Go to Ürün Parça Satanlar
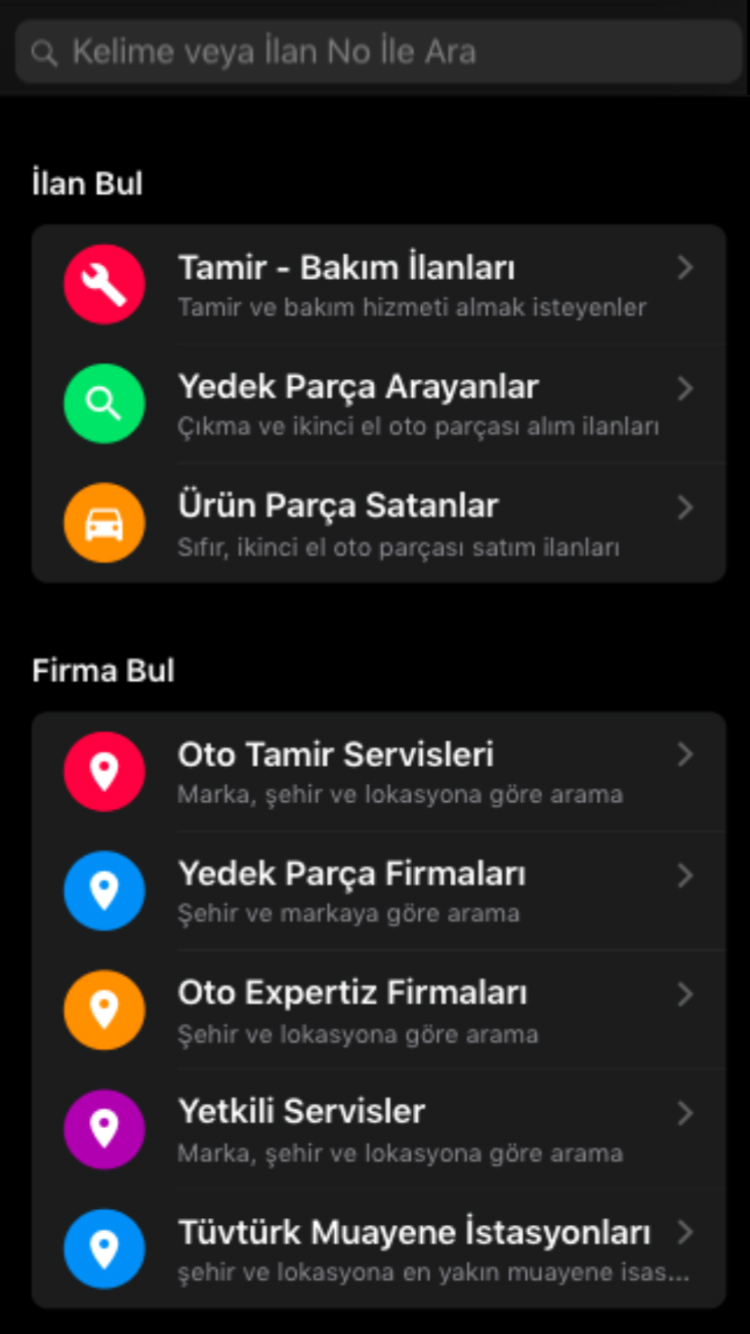The image size is (750, 1334). click(378, 523)
